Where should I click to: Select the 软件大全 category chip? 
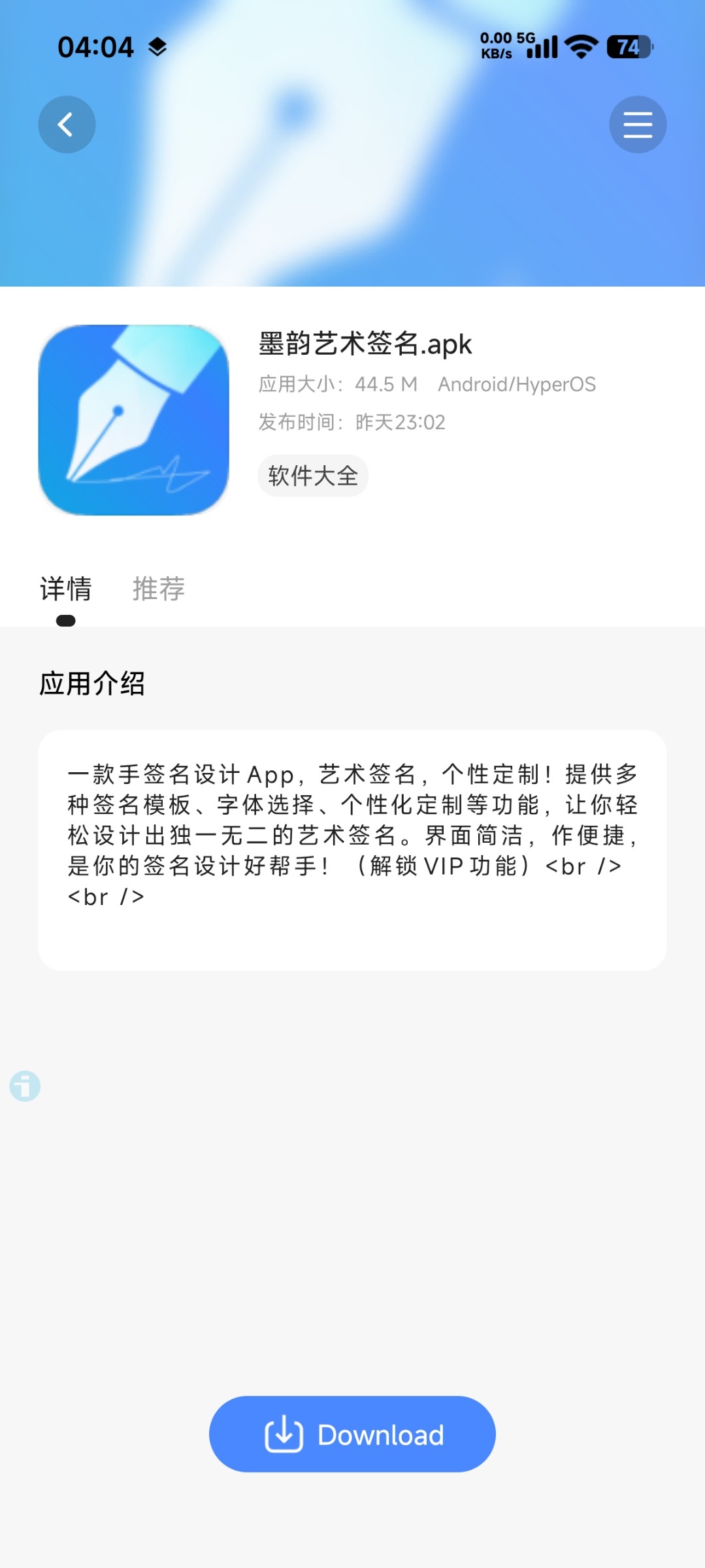313,476
